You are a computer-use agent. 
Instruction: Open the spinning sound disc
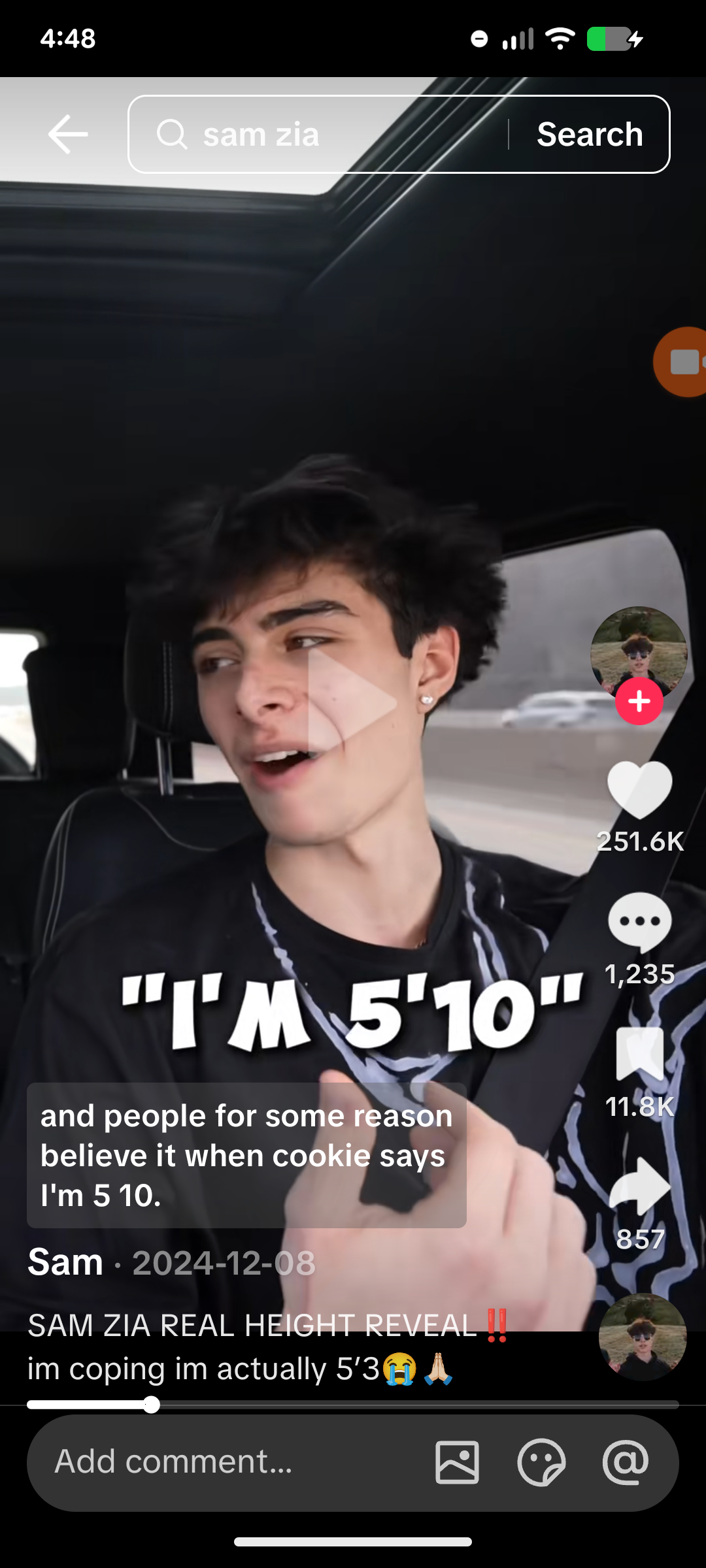pyautogui.click(x=642, y=1337)
